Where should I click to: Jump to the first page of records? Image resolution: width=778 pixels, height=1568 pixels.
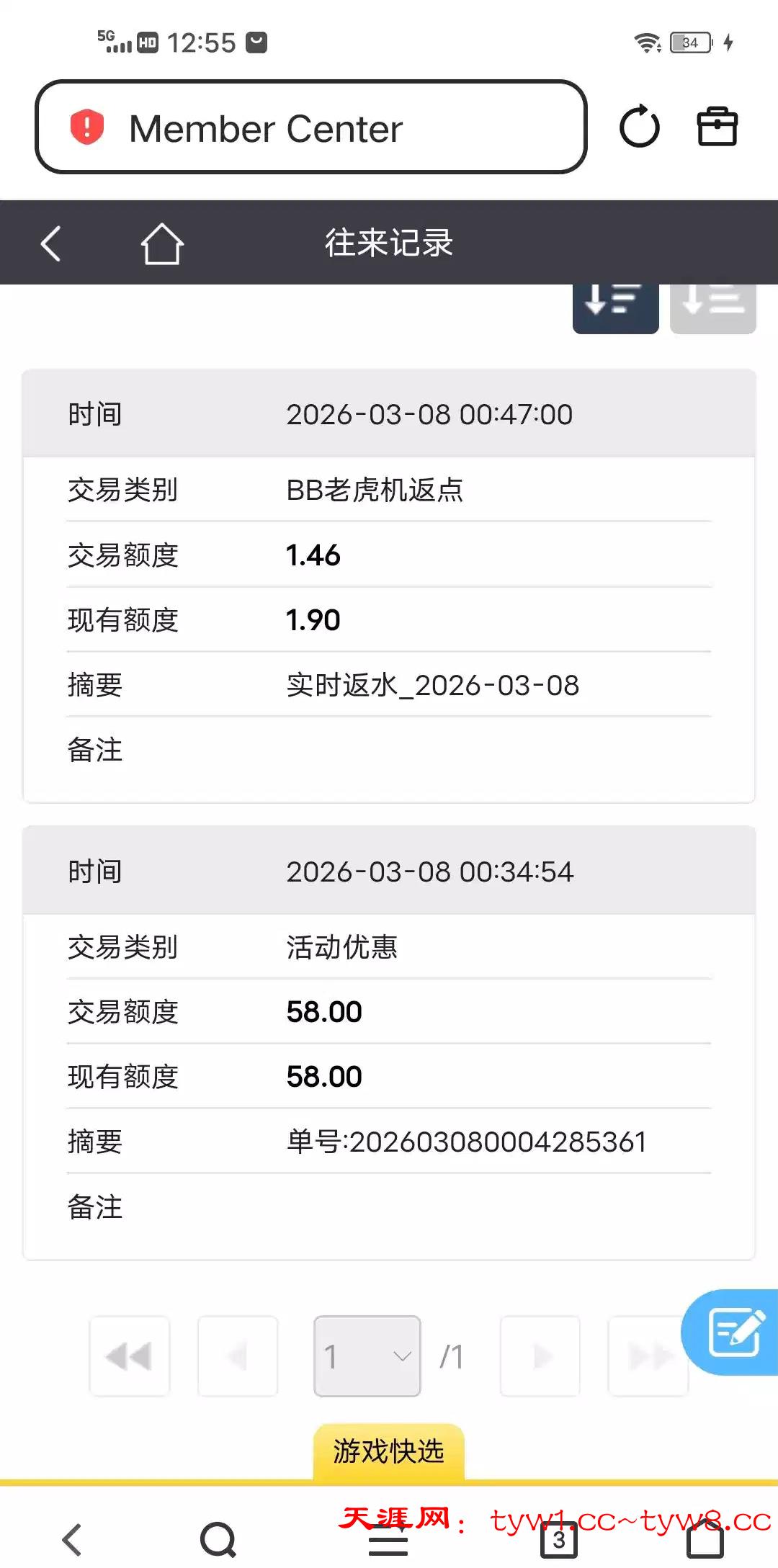click(130, 1356)
